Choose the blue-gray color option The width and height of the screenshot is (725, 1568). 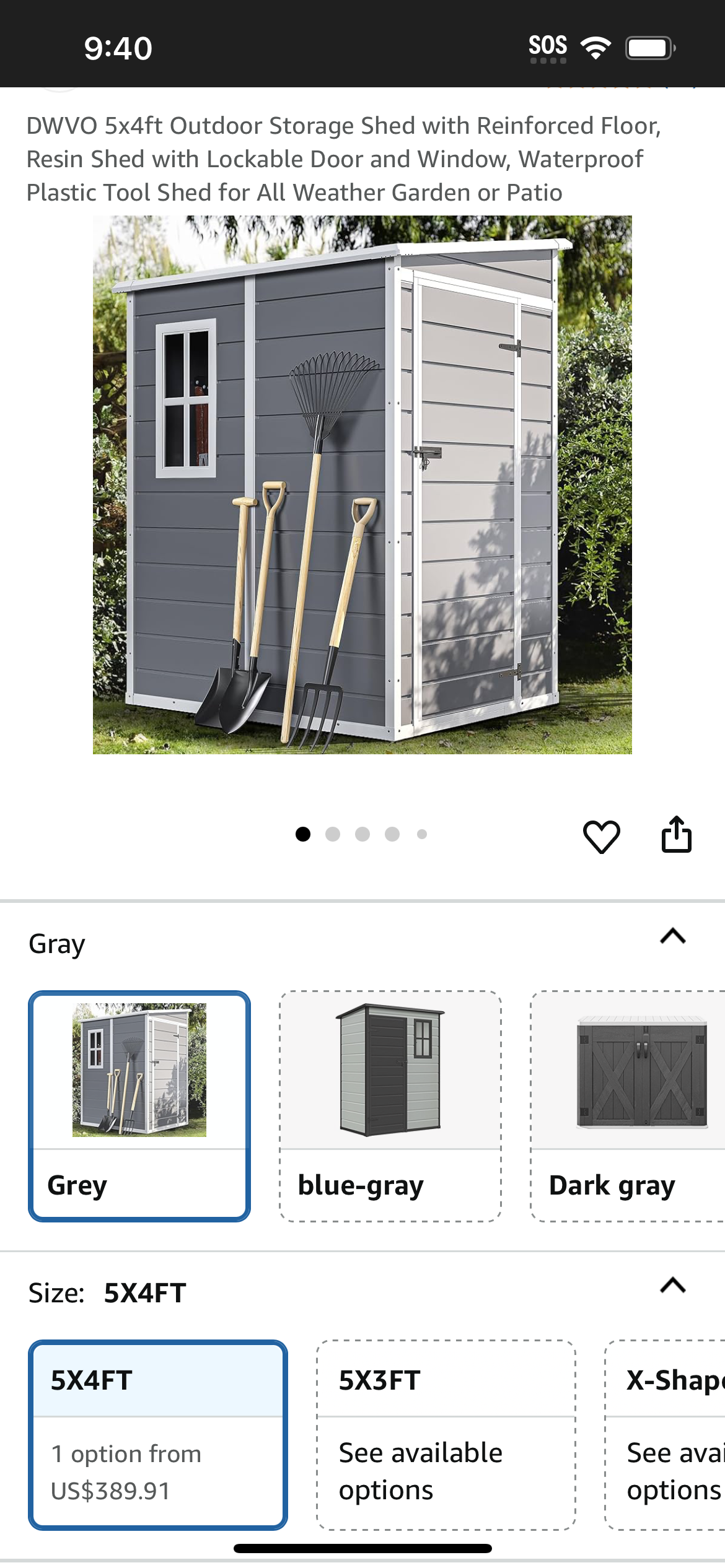click(x=390, y=1106)
